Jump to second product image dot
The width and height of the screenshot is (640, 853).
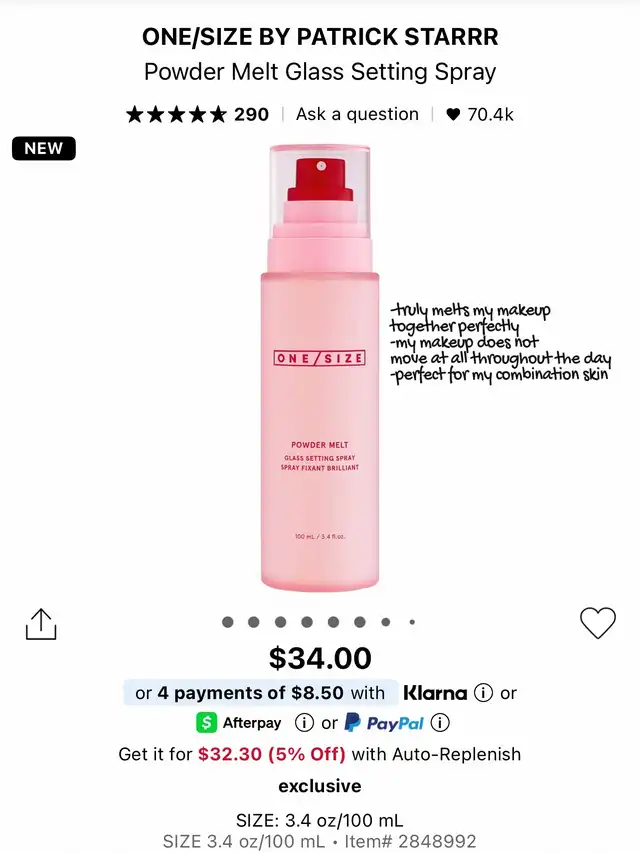(x=254, y=622)
